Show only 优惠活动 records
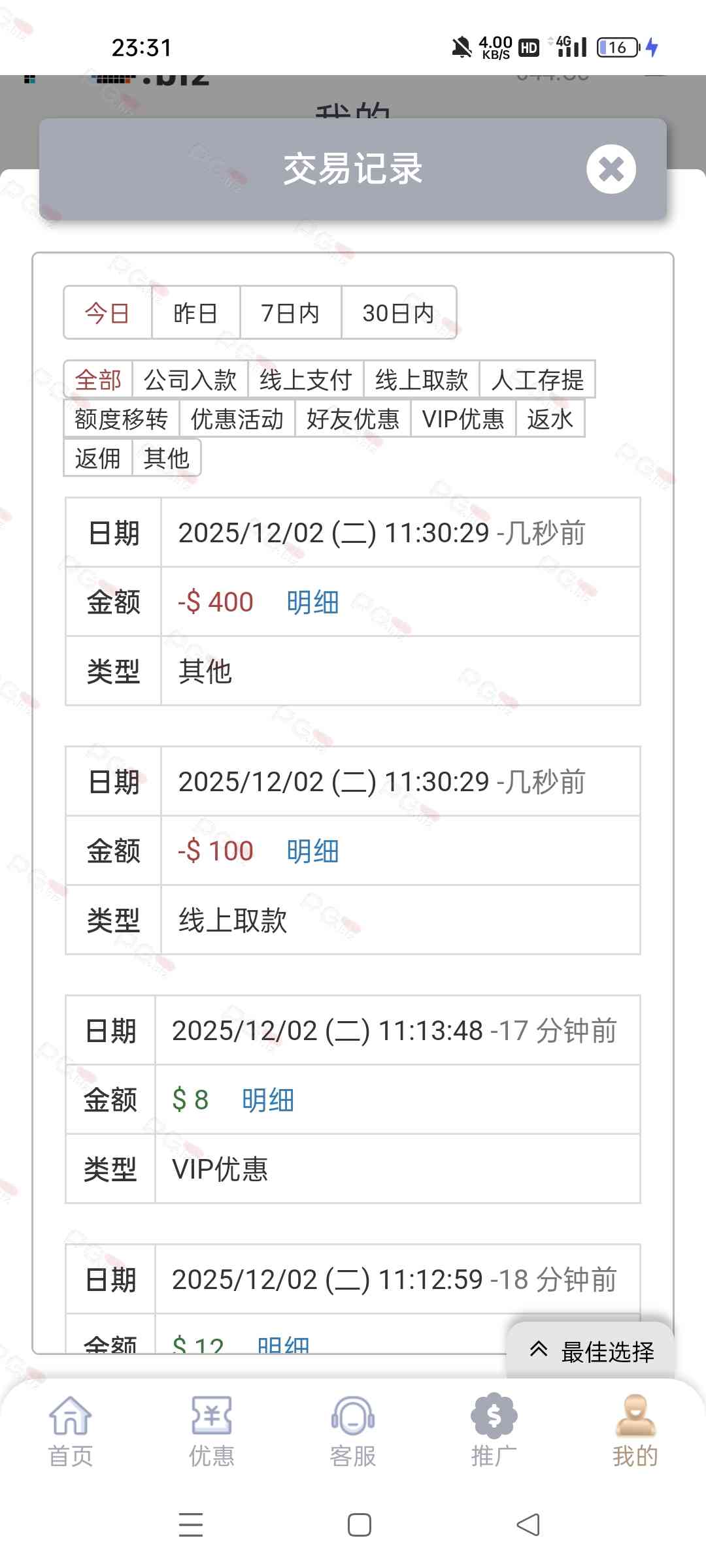The image size is (706, 1568). pos(237,419)
